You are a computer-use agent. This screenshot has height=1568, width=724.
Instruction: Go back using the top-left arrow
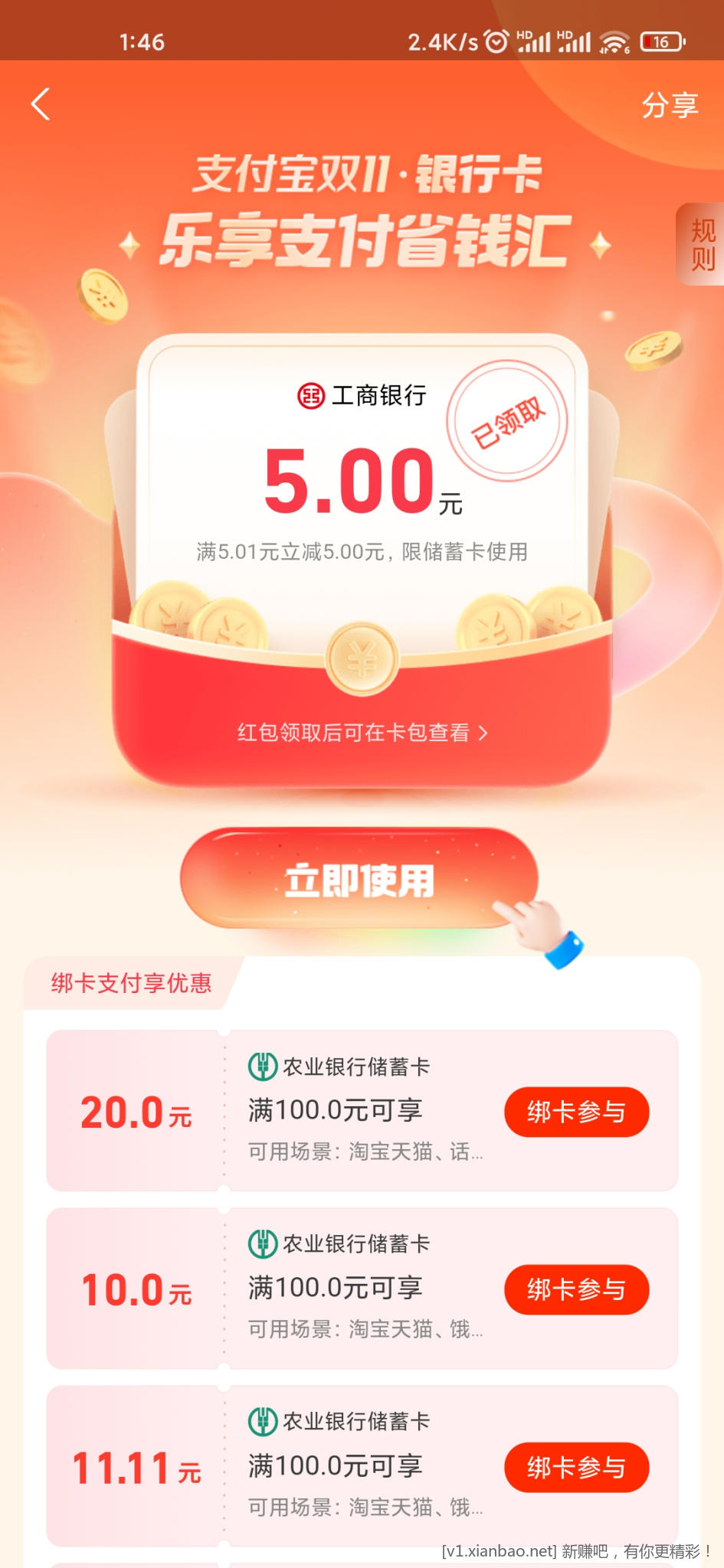click(x=41, y=104)
